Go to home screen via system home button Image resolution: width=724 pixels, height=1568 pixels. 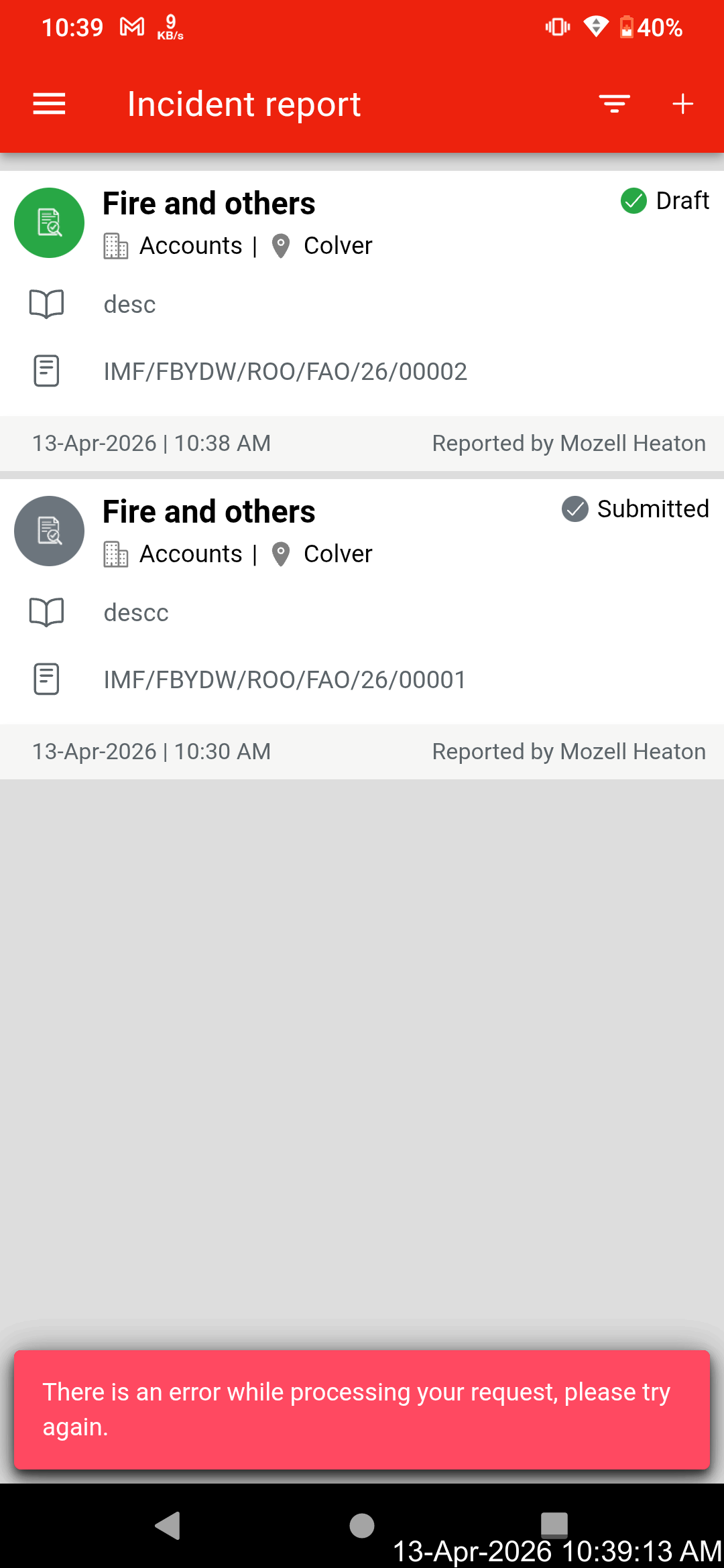click(362, 1526)
